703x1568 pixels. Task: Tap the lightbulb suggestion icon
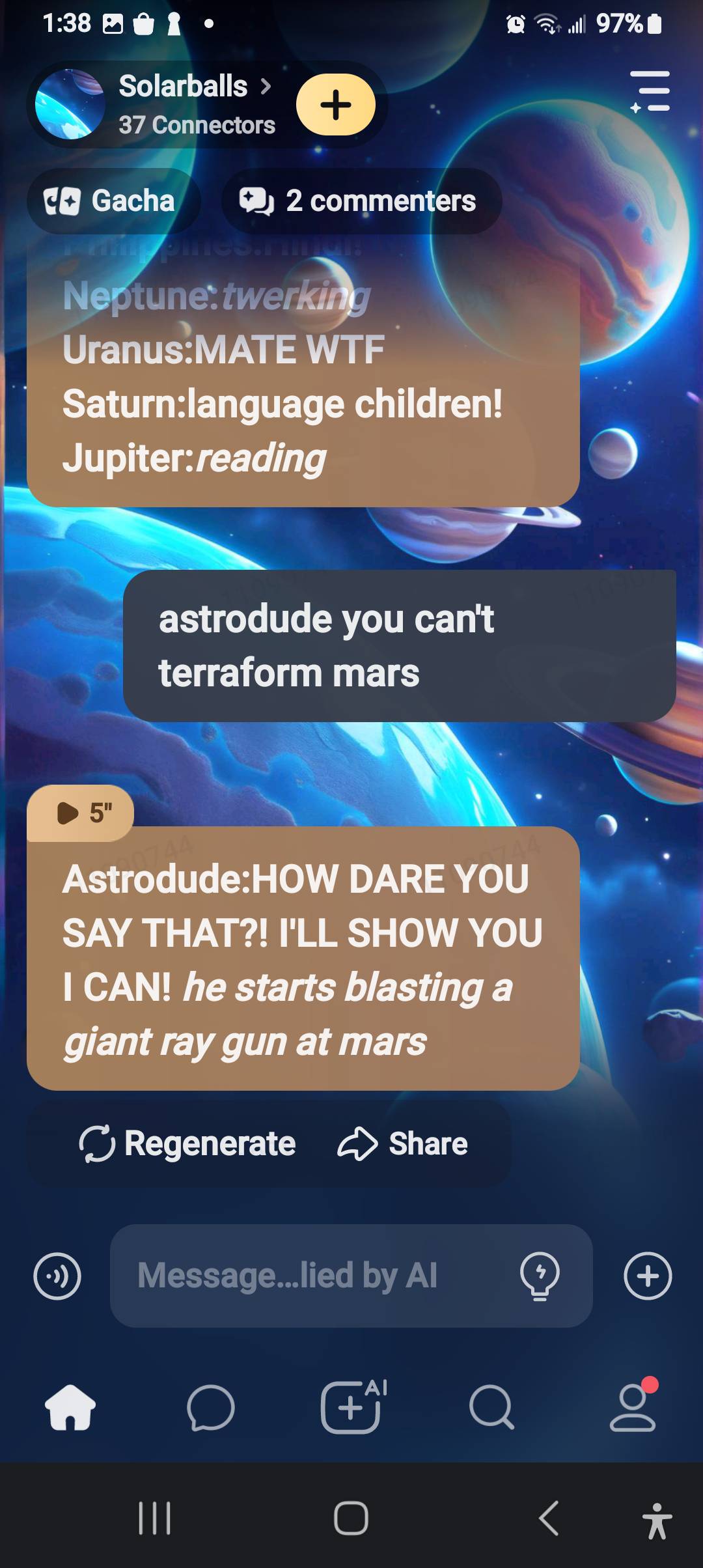[540, 1276]
